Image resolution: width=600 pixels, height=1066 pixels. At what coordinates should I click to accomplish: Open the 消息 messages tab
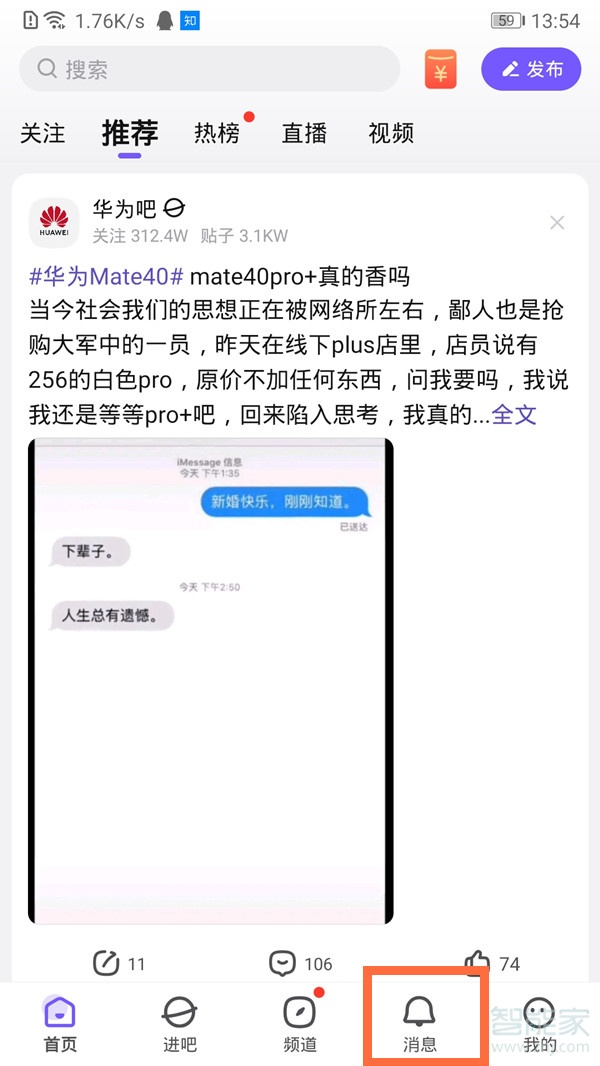pyautogui.click(x=420, y=1022)
